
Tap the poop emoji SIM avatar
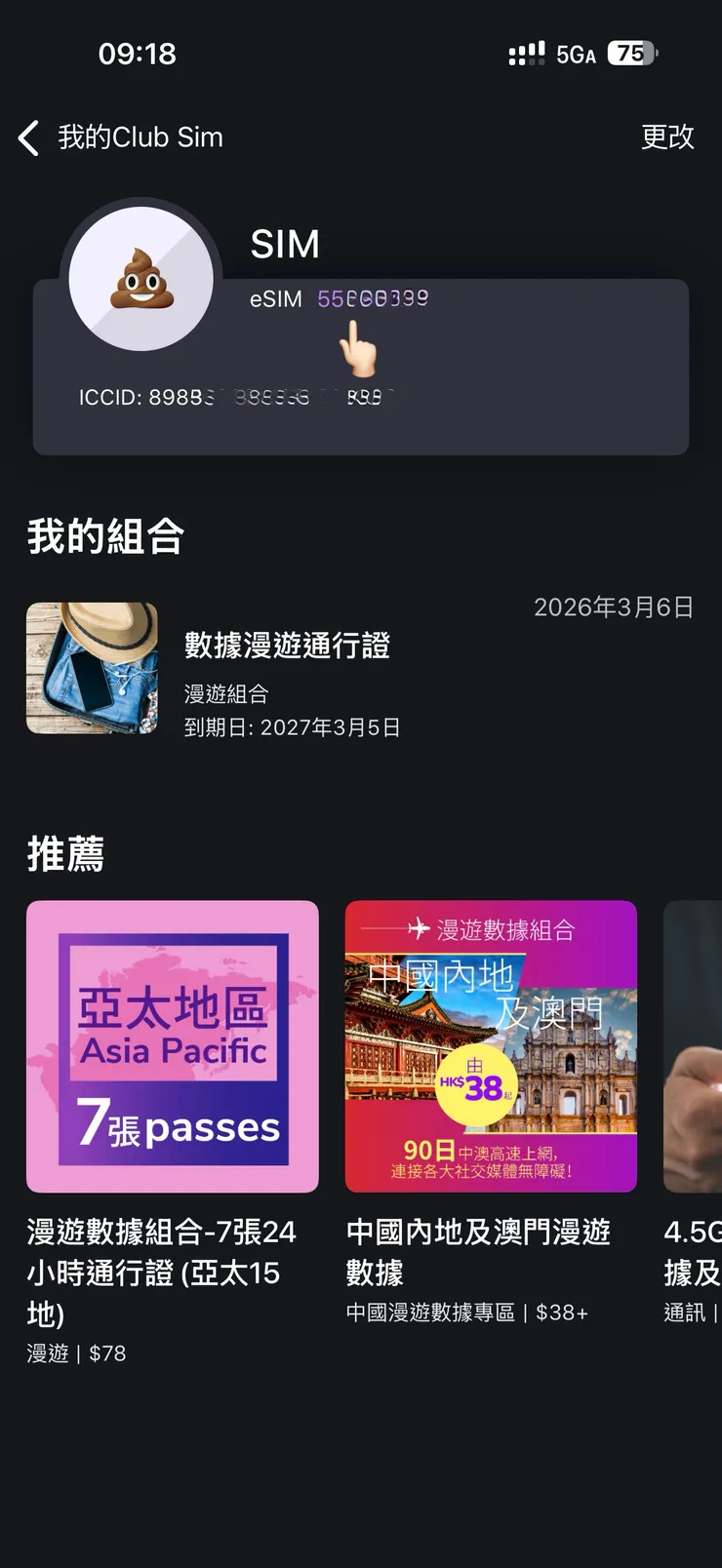(x=140, y=279)
